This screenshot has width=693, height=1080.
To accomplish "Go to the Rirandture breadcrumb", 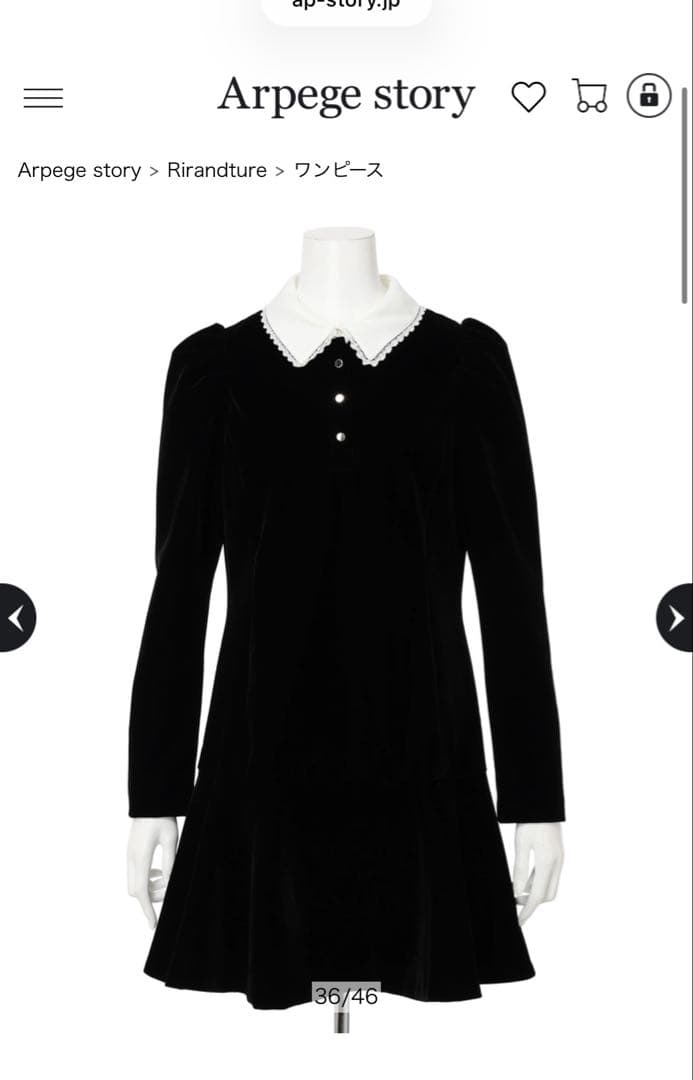I will [x=217, y=170].
